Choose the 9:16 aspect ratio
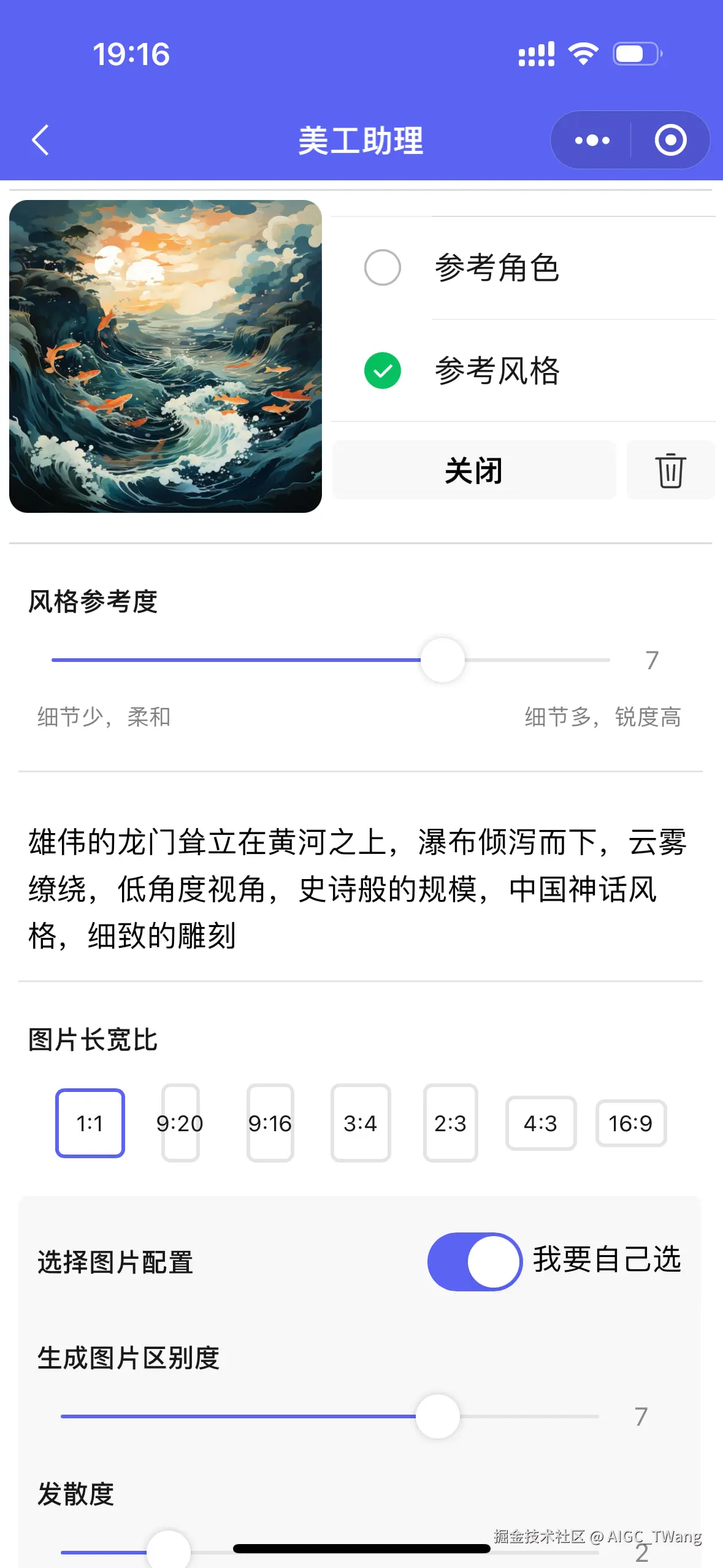 point(270,1123)
